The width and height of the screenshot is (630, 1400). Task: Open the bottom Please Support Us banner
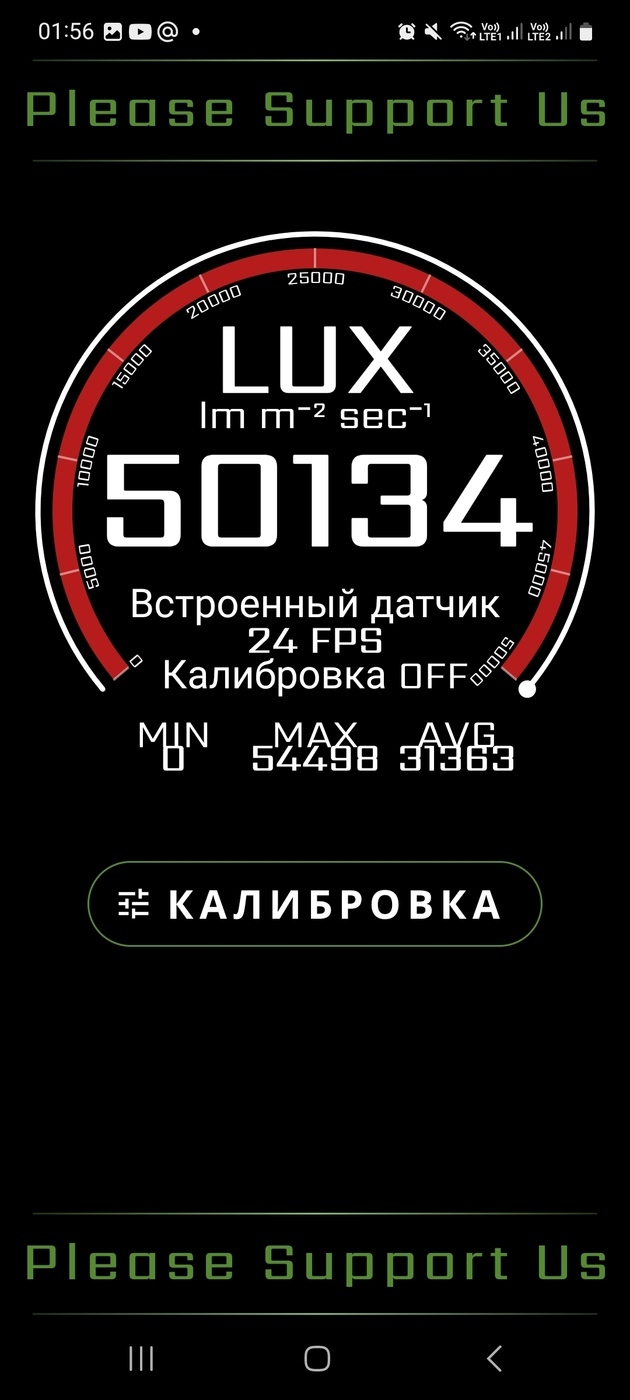point(315,1263)
